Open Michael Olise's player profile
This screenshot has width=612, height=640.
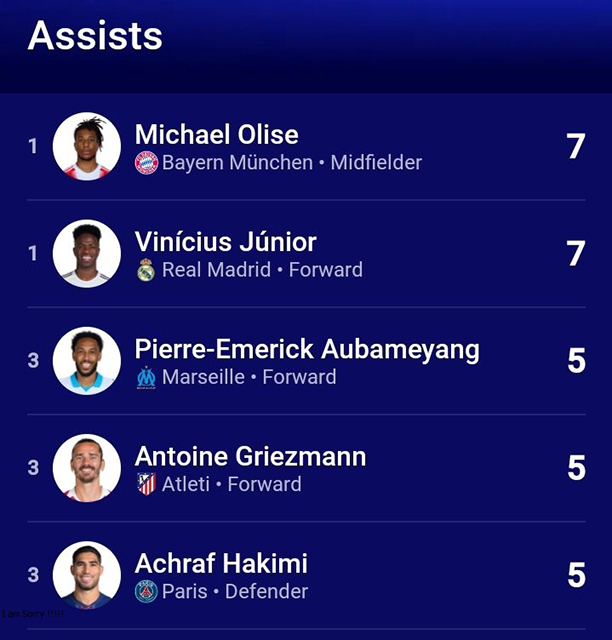pos(216,135)
